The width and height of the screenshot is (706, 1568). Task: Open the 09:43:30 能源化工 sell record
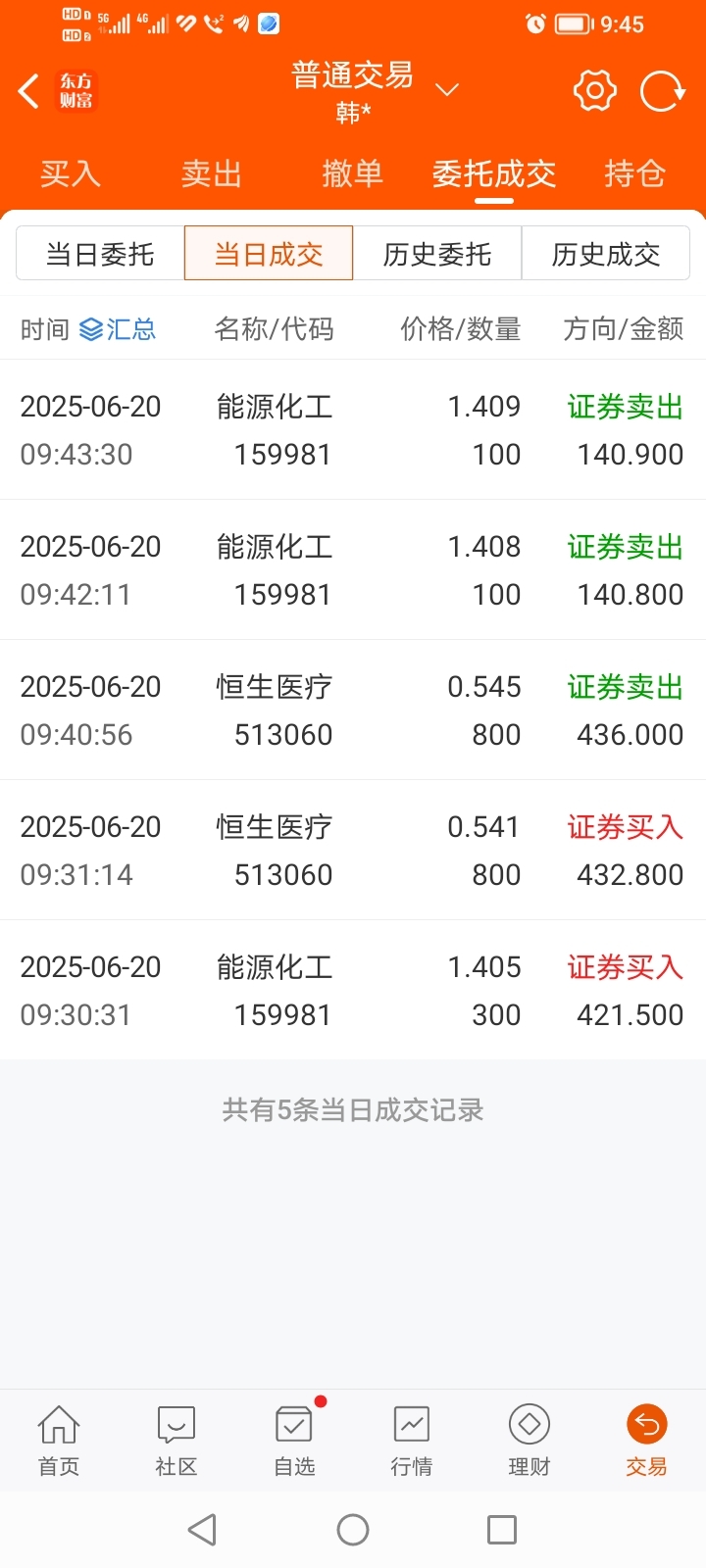(x=353, y=430)
